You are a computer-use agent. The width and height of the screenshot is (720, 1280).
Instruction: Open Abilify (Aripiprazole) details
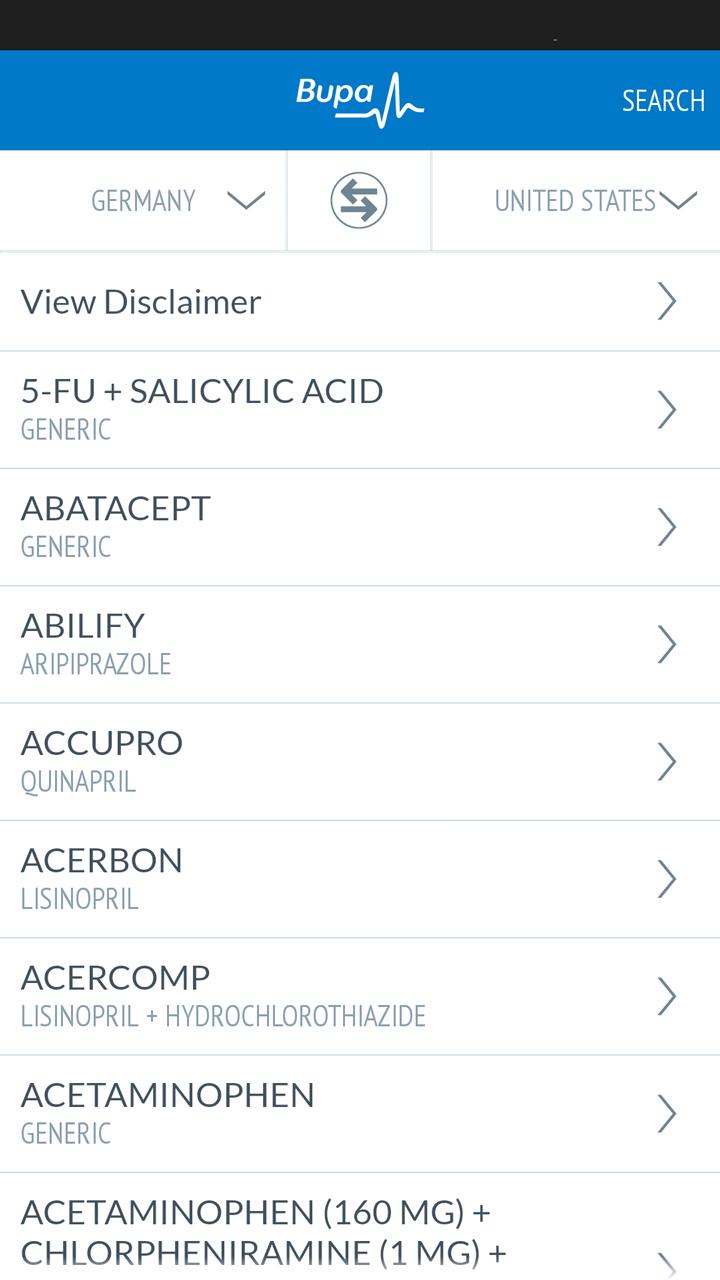click(x=360, y=644)
